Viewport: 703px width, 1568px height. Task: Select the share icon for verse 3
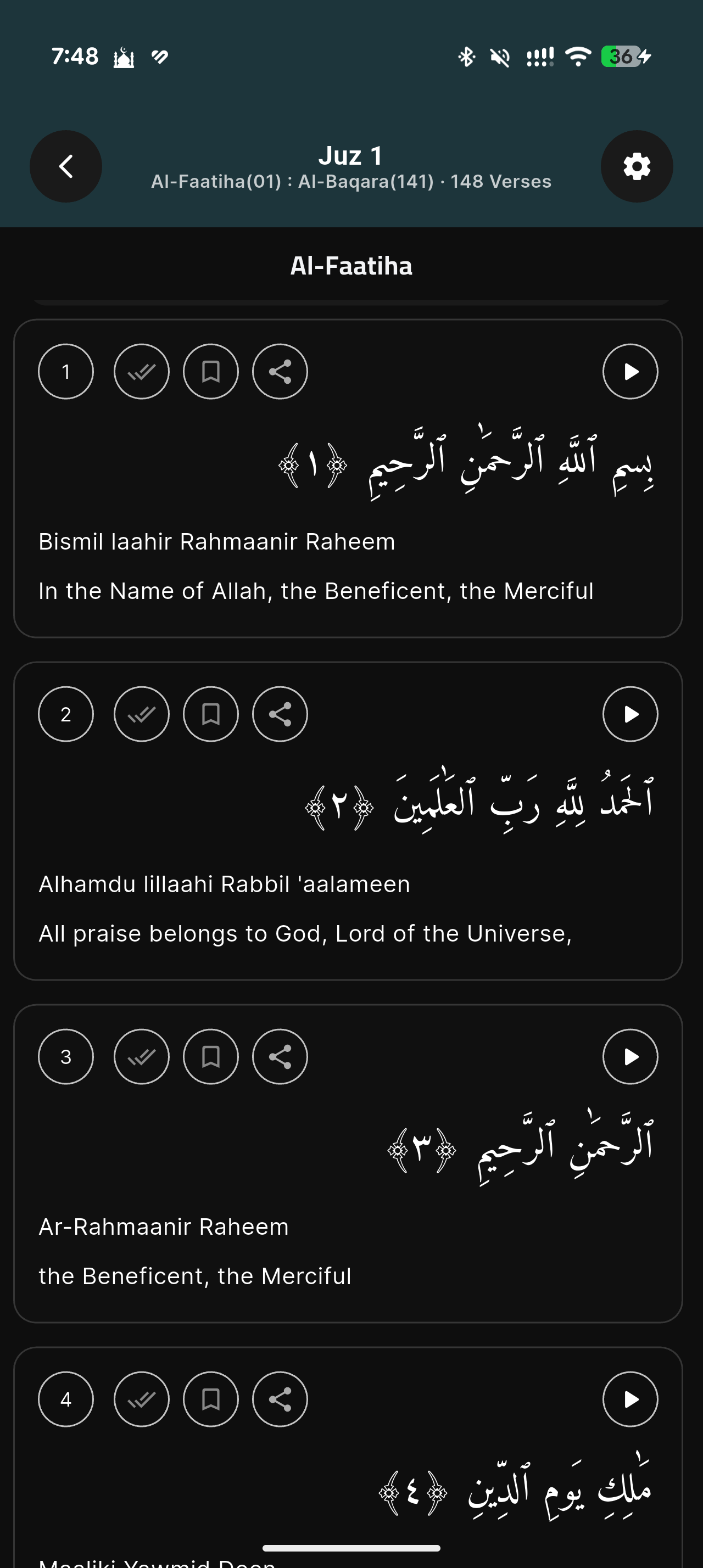[280, 1057]
